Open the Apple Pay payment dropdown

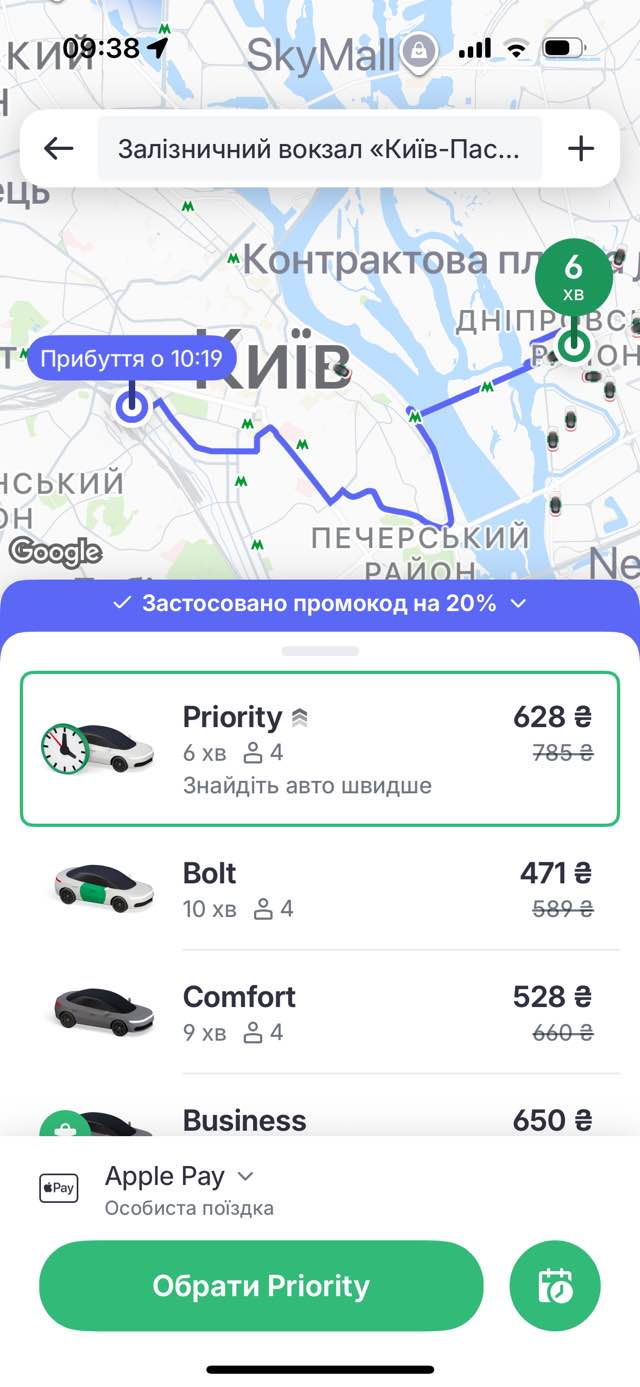180,1177
